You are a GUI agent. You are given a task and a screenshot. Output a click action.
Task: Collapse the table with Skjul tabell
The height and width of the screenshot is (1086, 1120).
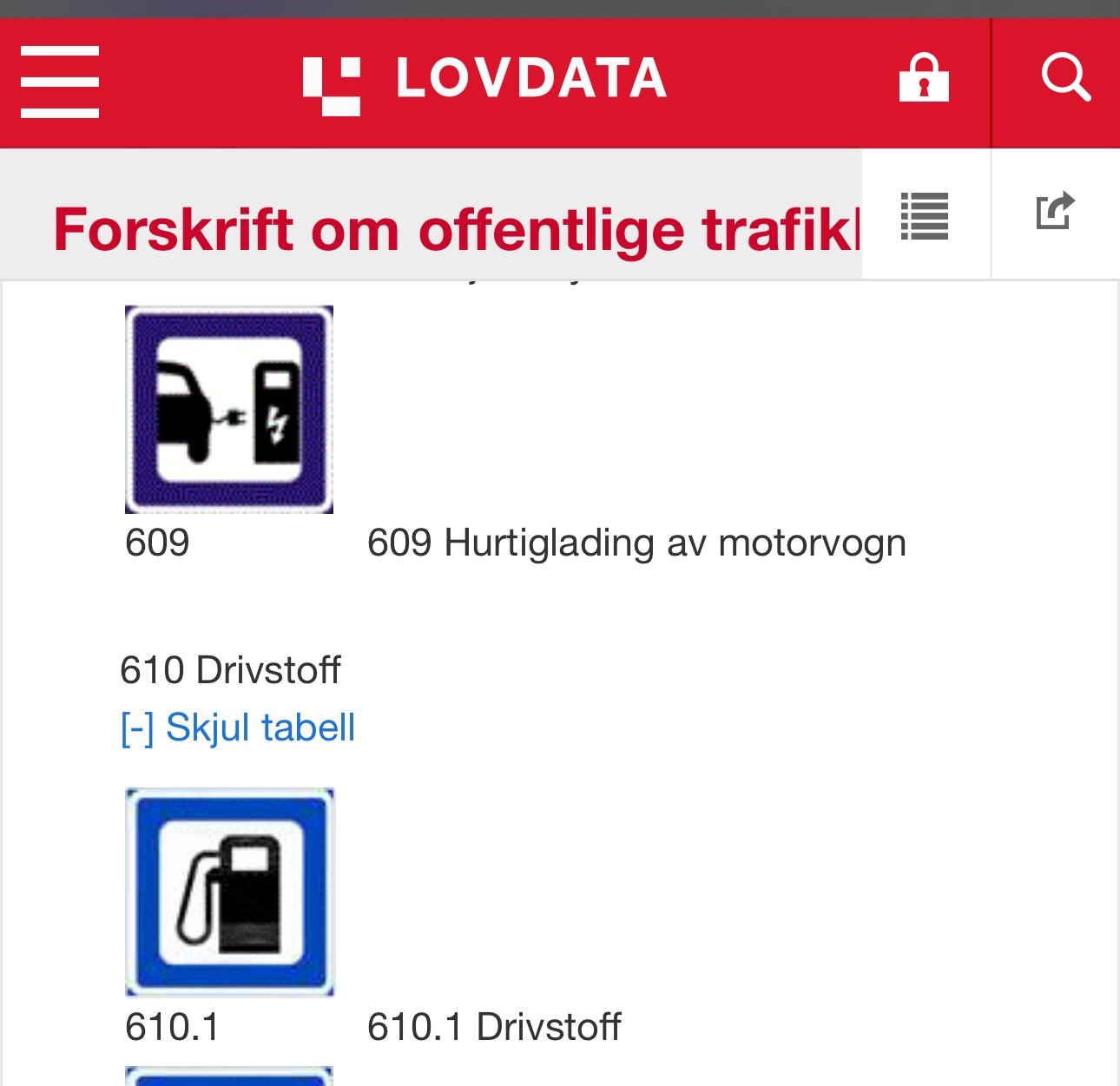coord(238,727)
